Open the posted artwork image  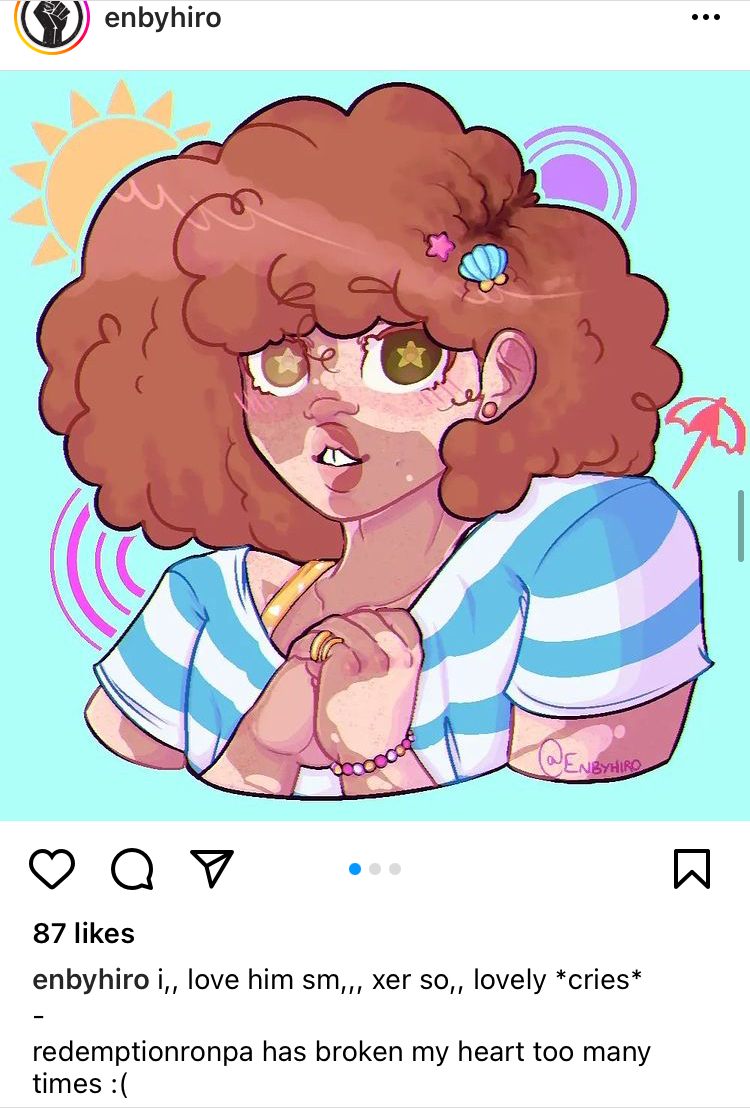(375, 445)
